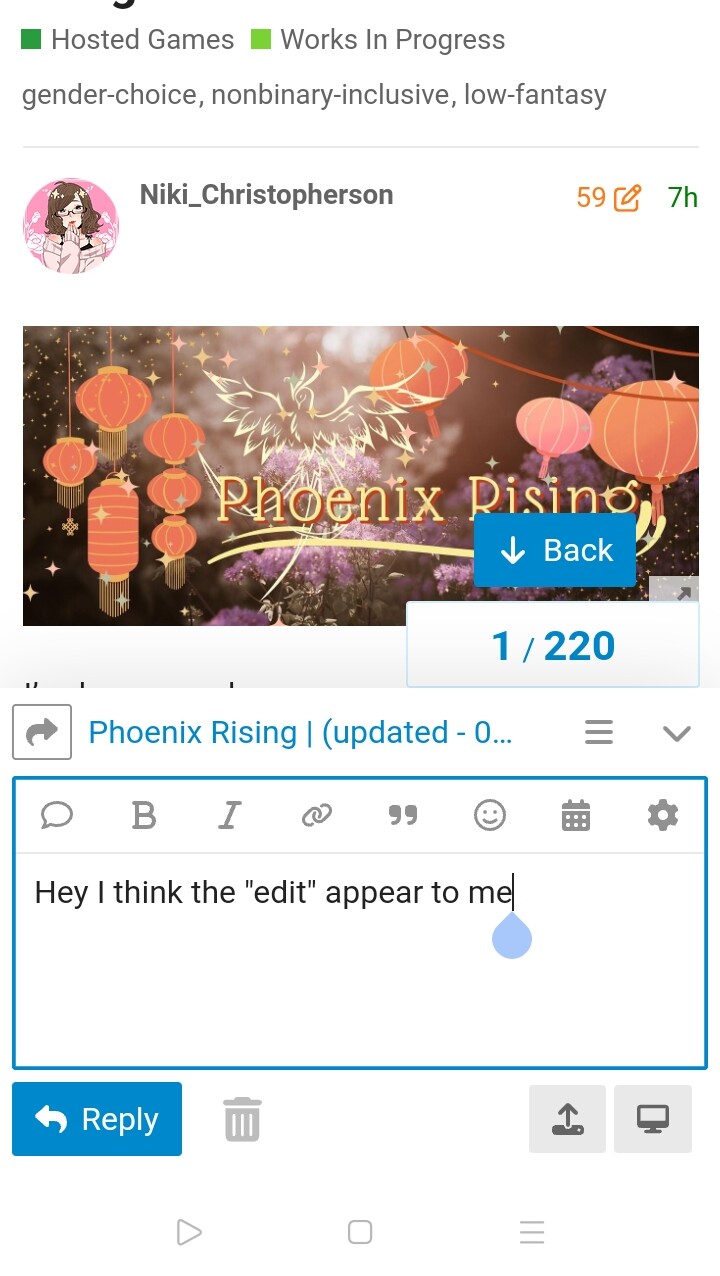Tap the reply-to arrow in composer
Viewport: 720px width, 1276px height.
(x=42, y=733)
